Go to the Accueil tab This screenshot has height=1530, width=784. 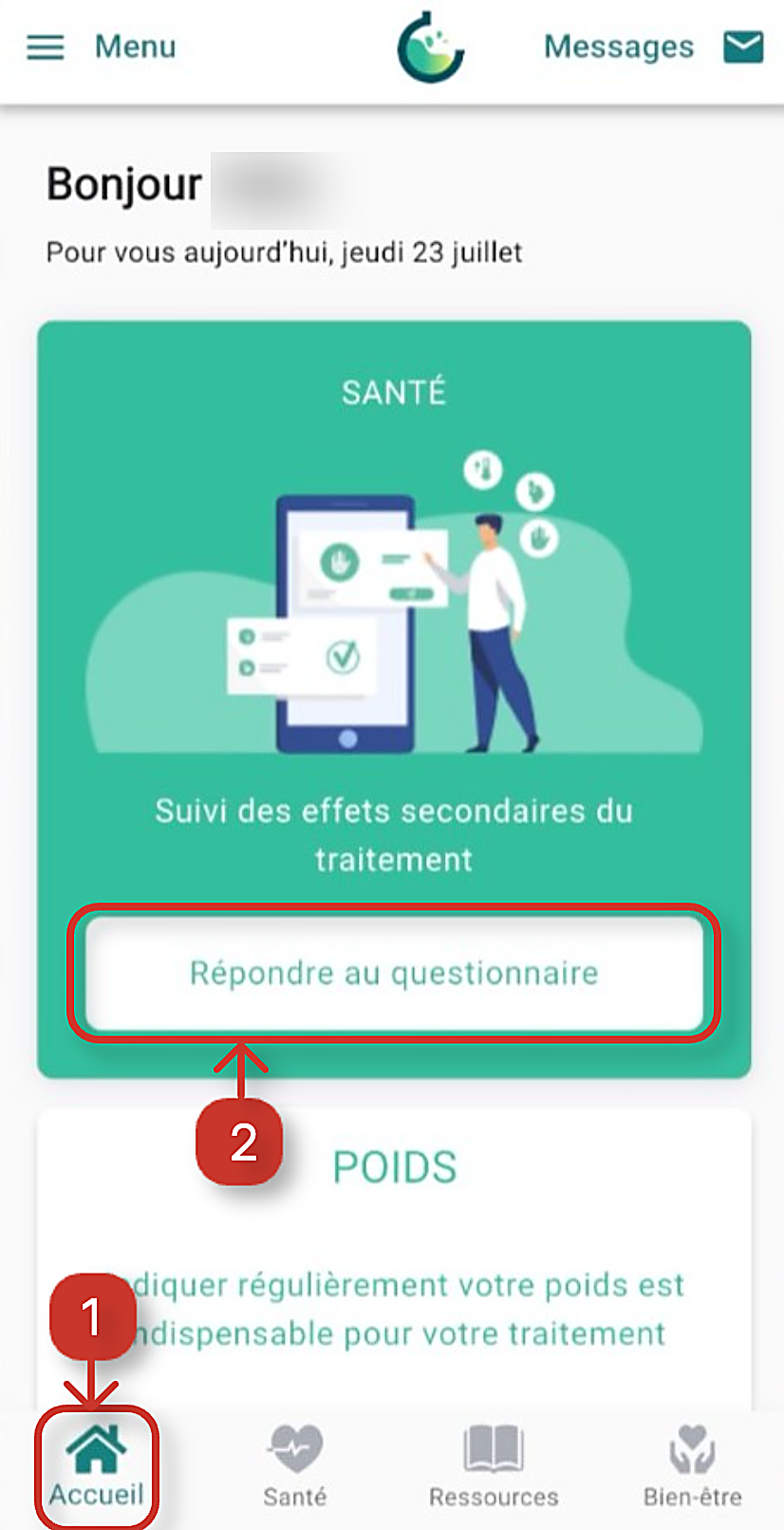click(x=97, y=1466)
